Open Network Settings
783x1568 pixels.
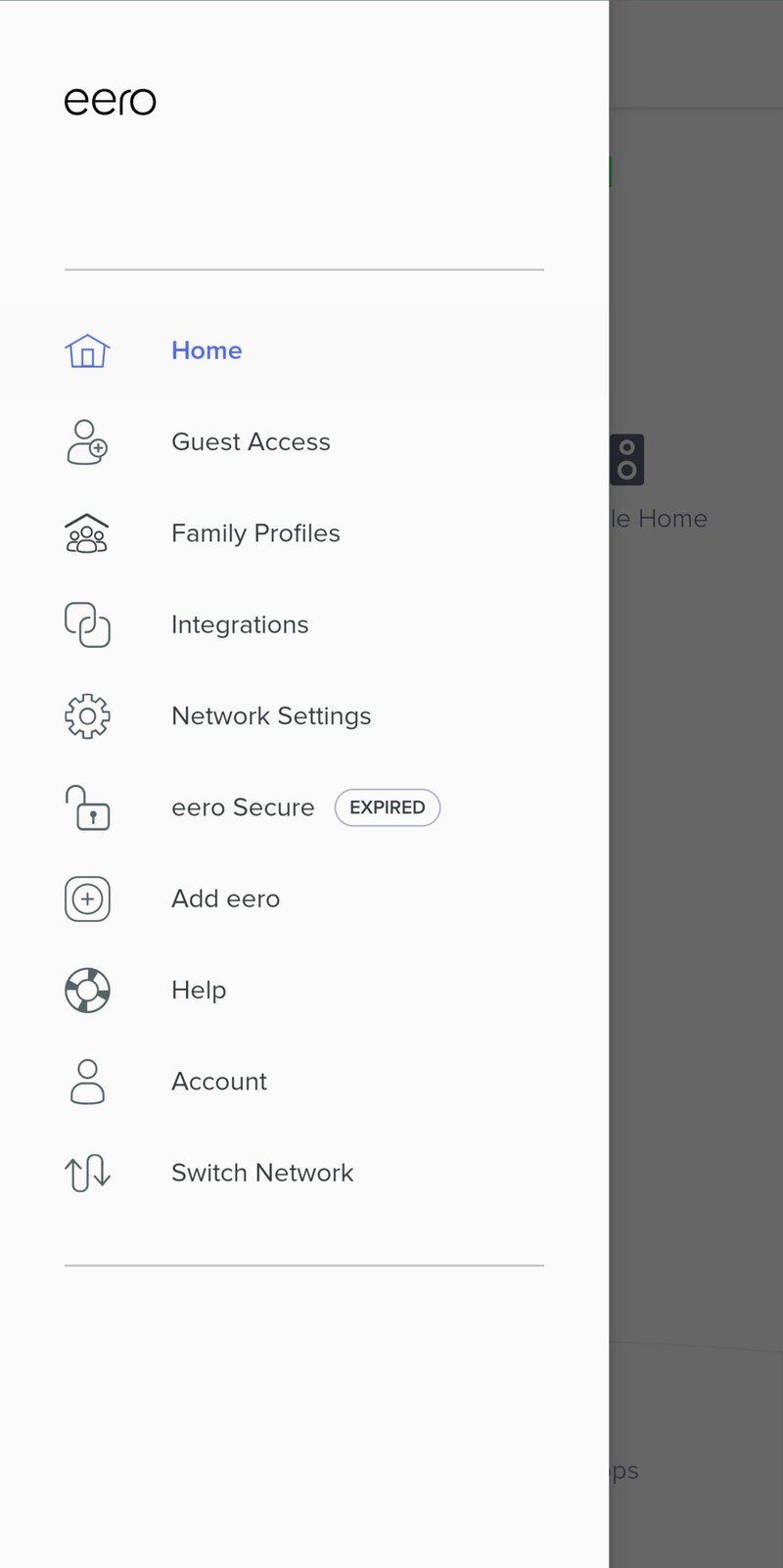pos(271,715)
